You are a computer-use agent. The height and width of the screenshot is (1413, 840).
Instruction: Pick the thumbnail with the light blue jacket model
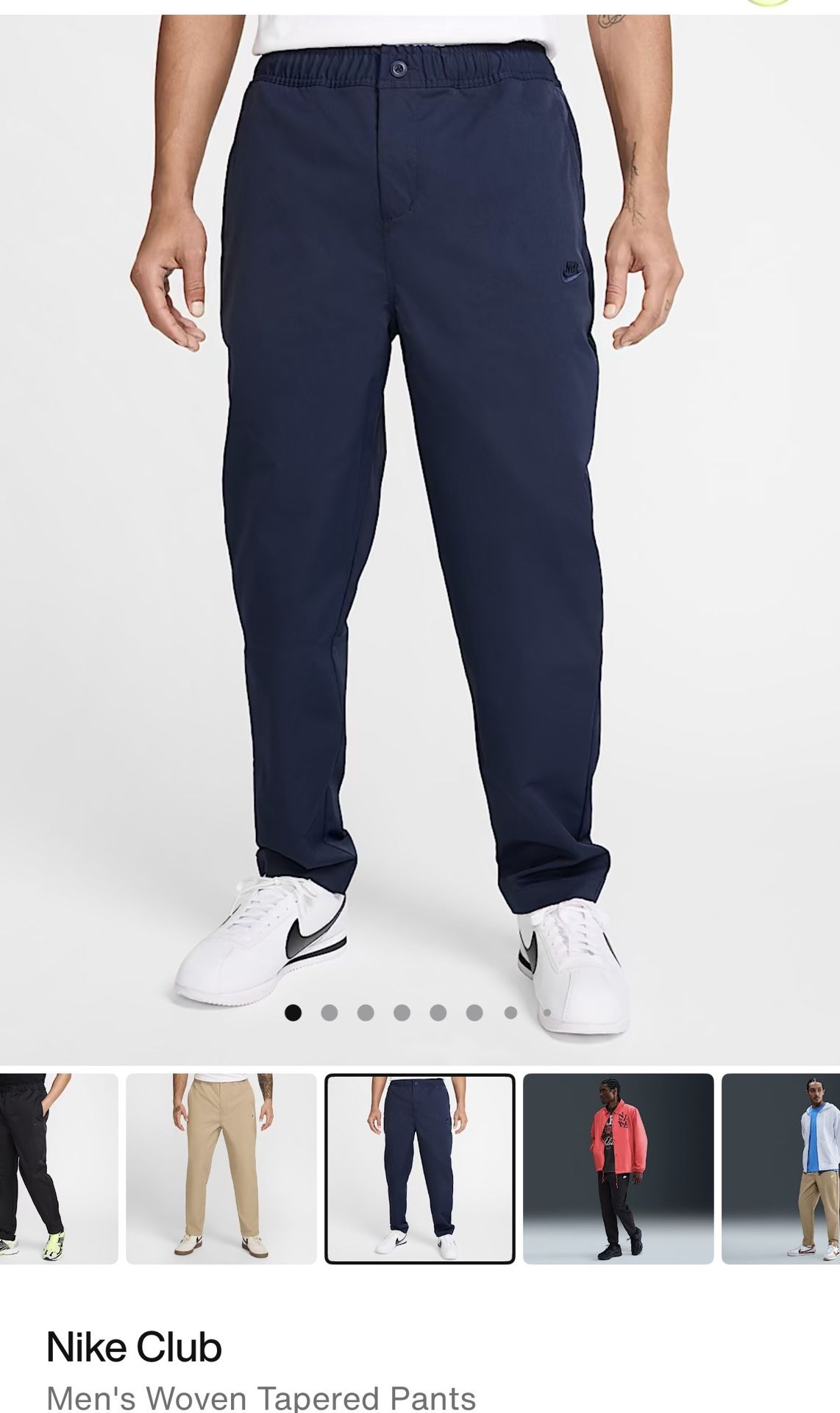pyautogui.click(x=782, y=1168)
